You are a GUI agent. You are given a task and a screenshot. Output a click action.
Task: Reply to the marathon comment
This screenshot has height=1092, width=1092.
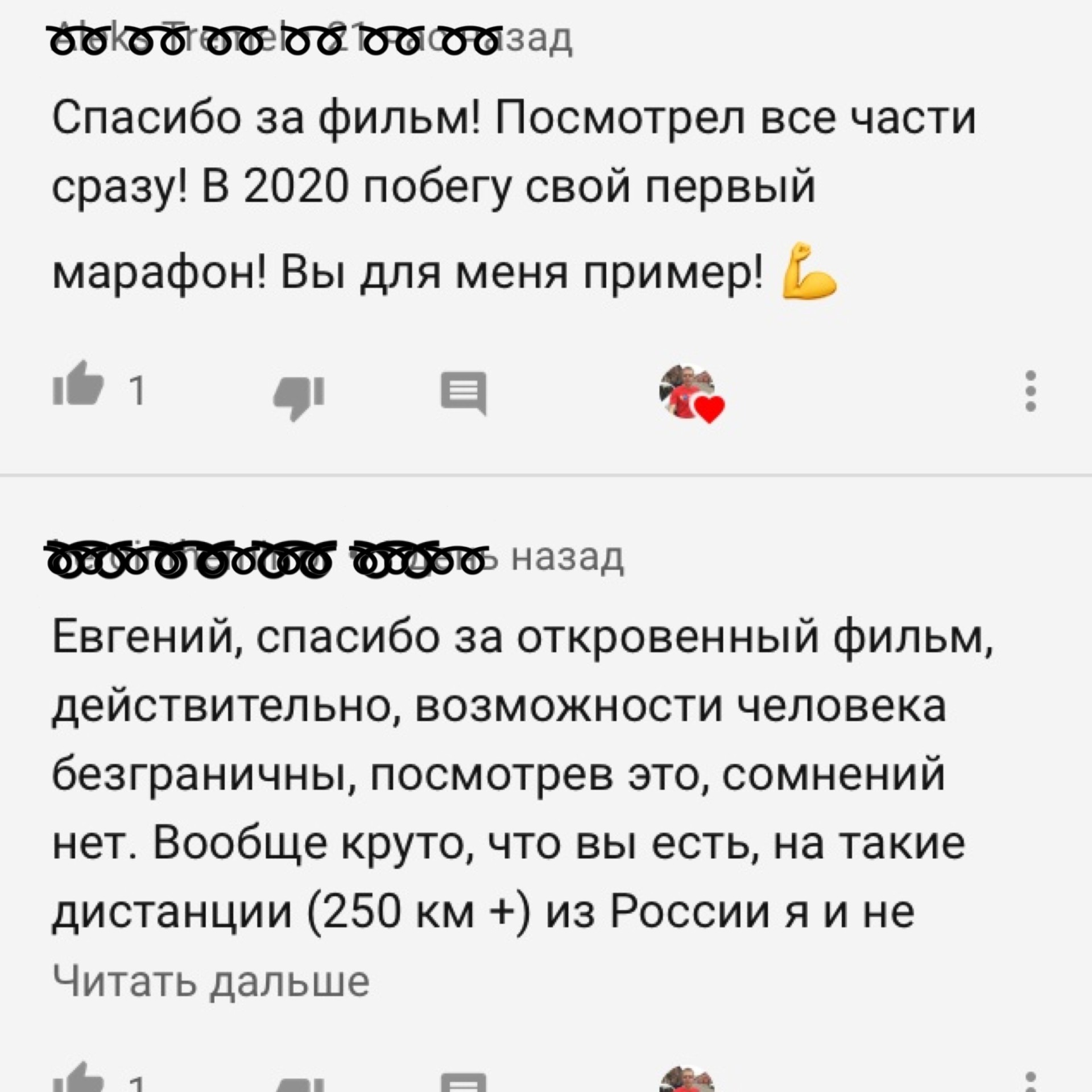464,392
